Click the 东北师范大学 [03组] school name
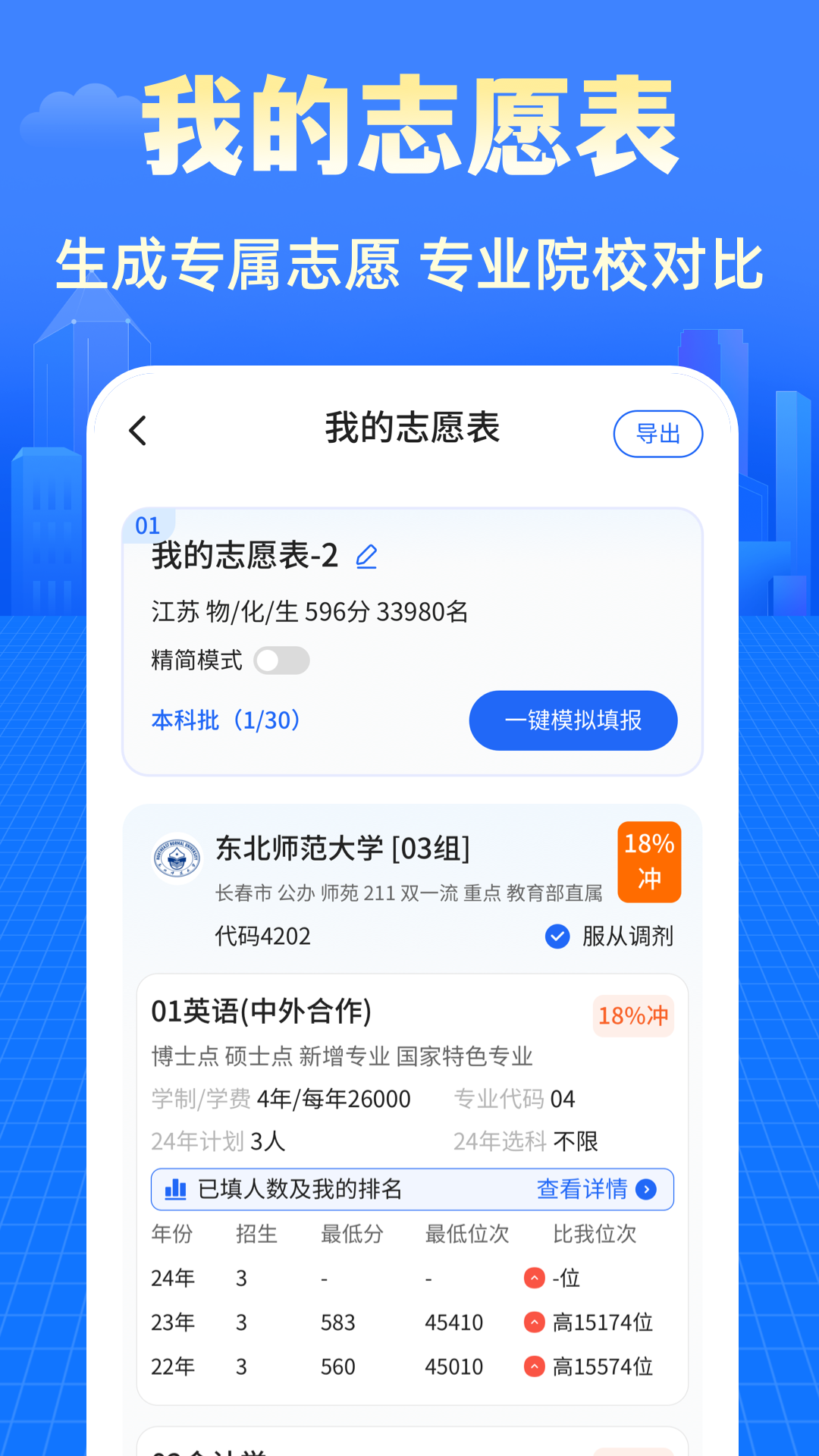Viewport: 819px width, 1456px height. coord(341,849)
